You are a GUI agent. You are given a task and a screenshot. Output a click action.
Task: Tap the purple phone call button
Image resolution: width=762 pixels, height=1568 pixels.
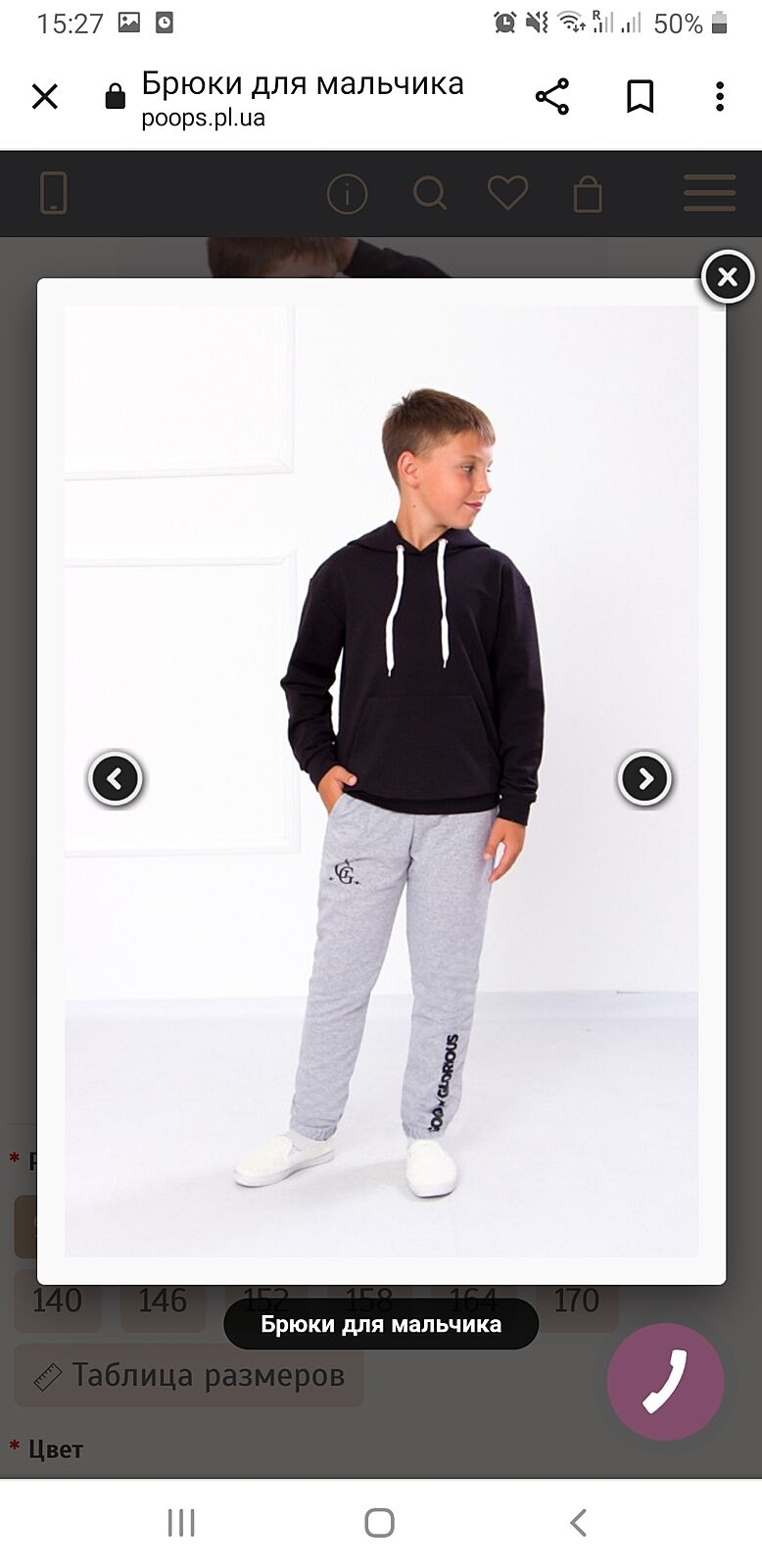pyautogui.click(x=665, y=1382)
